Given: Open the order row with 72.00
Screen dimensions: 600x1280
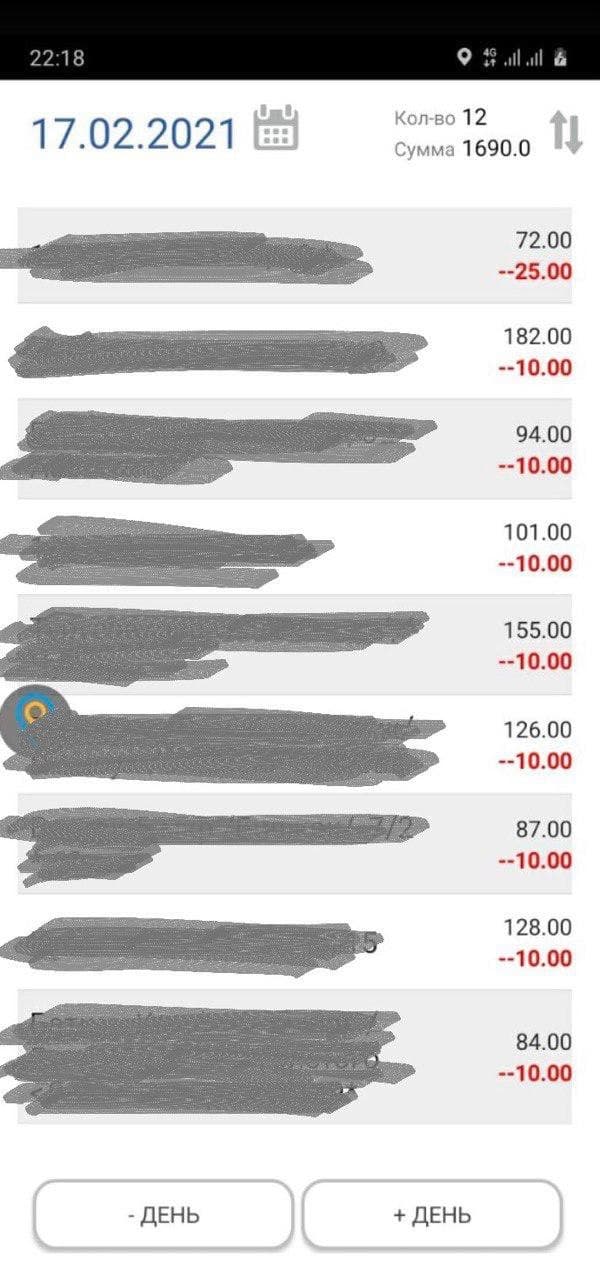Looking at the screenshot, I should (295, 255).
